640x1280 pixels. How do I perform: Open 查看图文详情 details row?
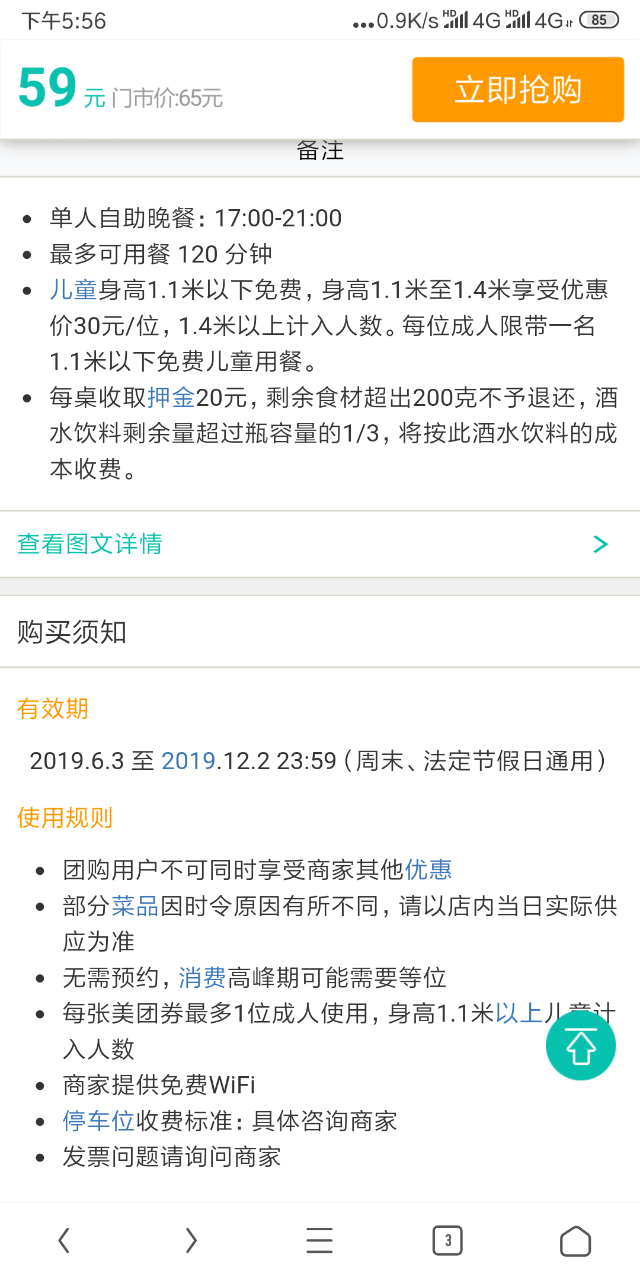320,544
